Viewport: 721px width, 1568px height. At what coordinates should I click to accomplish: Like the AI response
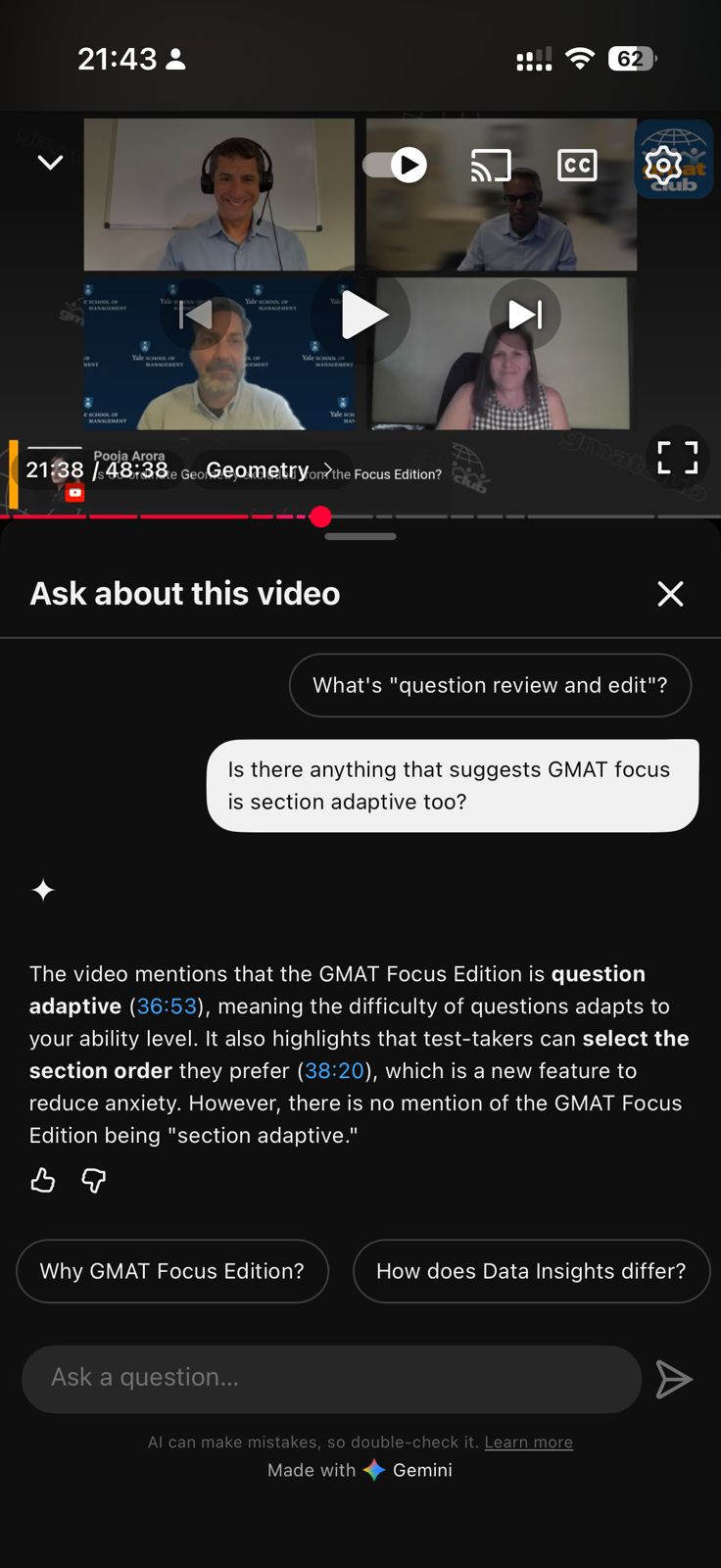click(43, 1180)
